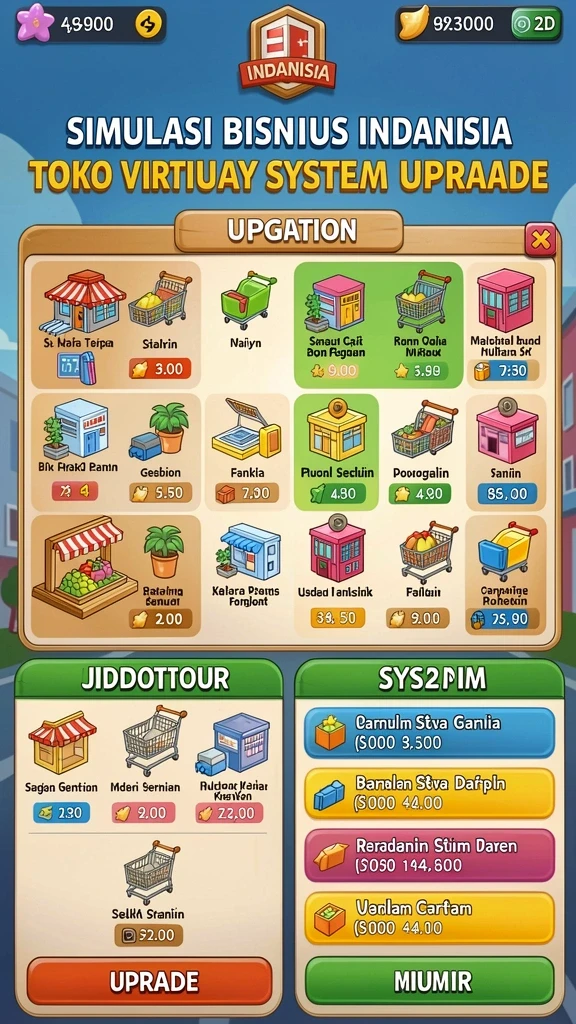This screenshot has width=576, height=1024.
Task: Tap the orange UPRADE button
Action: (150, 981)
